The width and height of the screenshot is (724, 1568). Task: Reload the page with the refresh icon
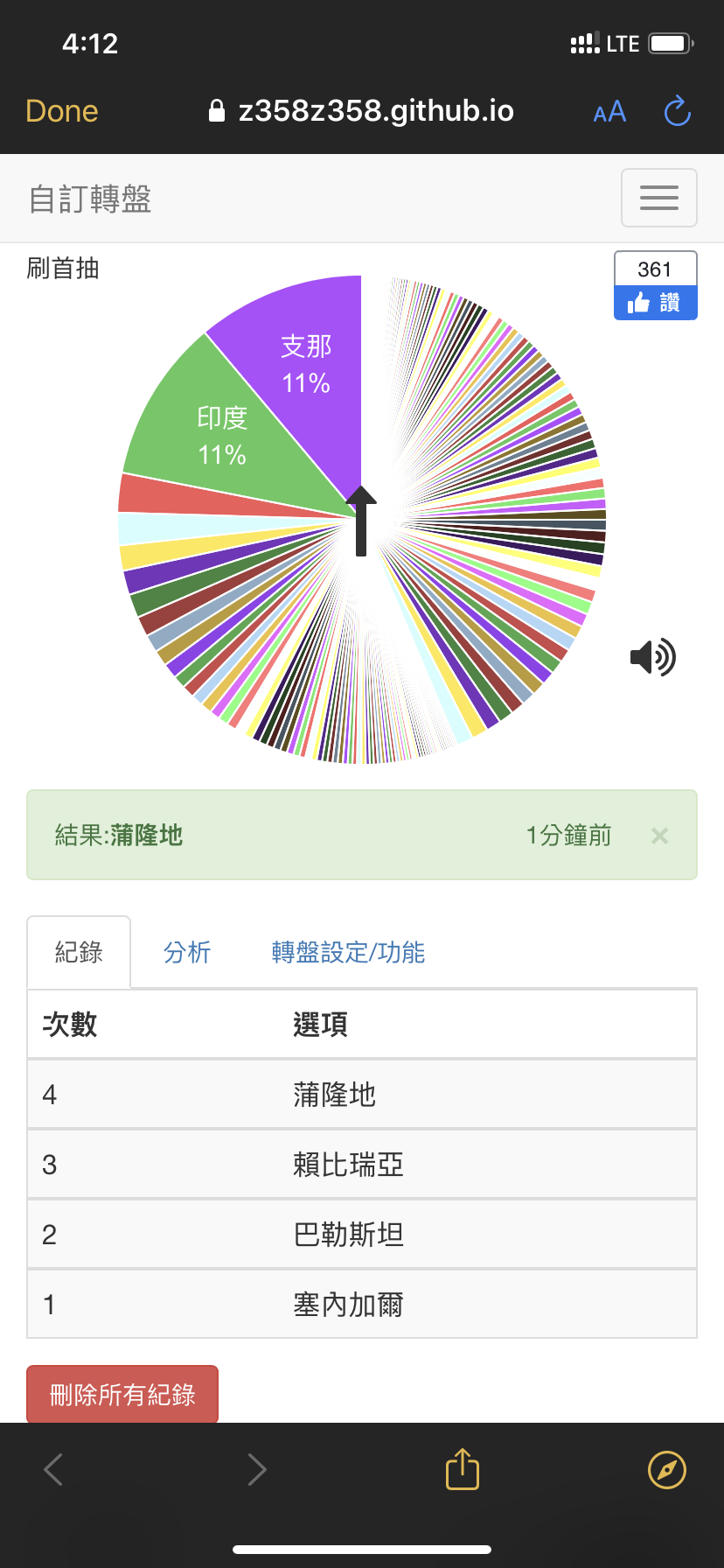coord(678,111)
